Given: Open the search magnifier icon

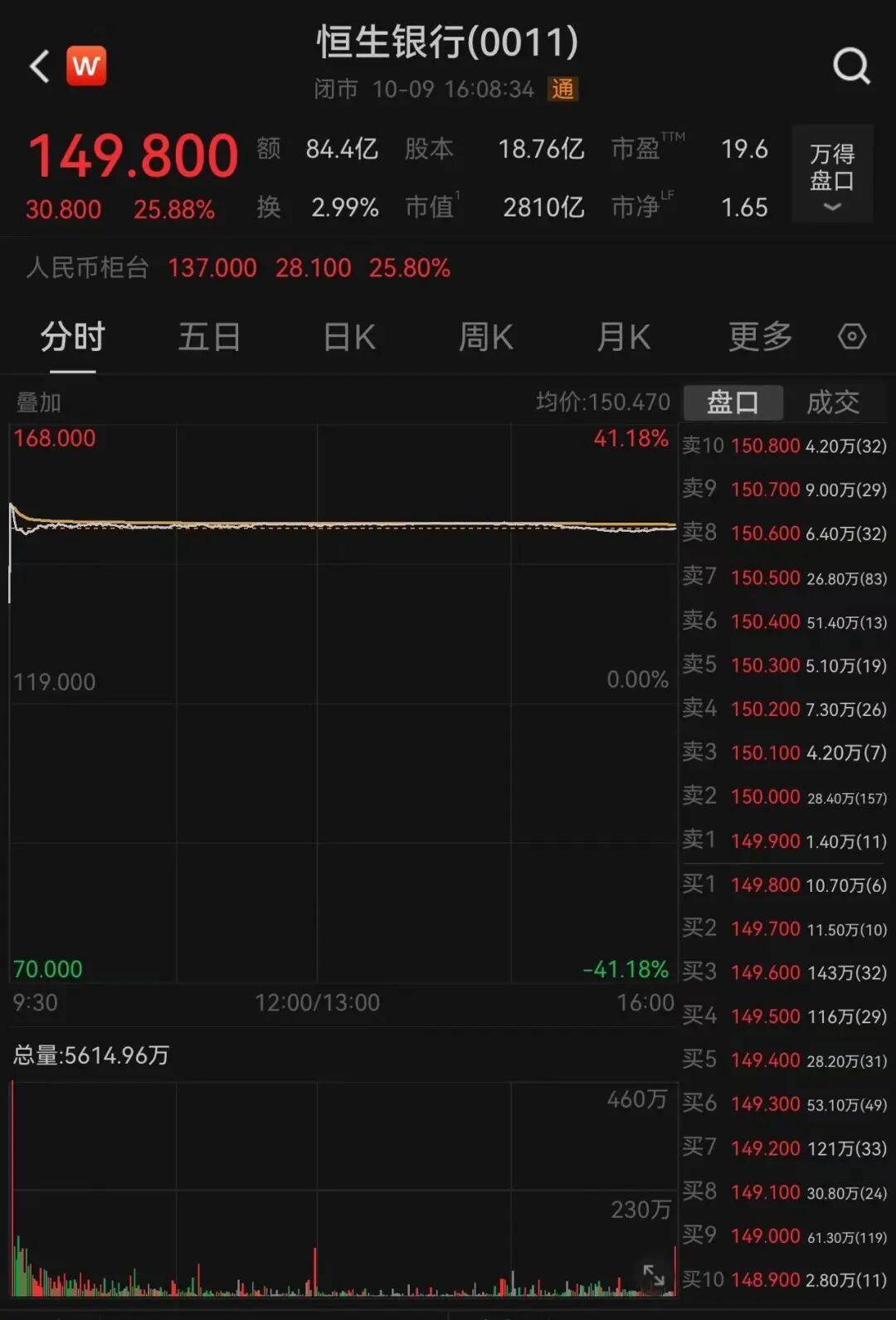Looking at the screenshot, I should 851,66.
